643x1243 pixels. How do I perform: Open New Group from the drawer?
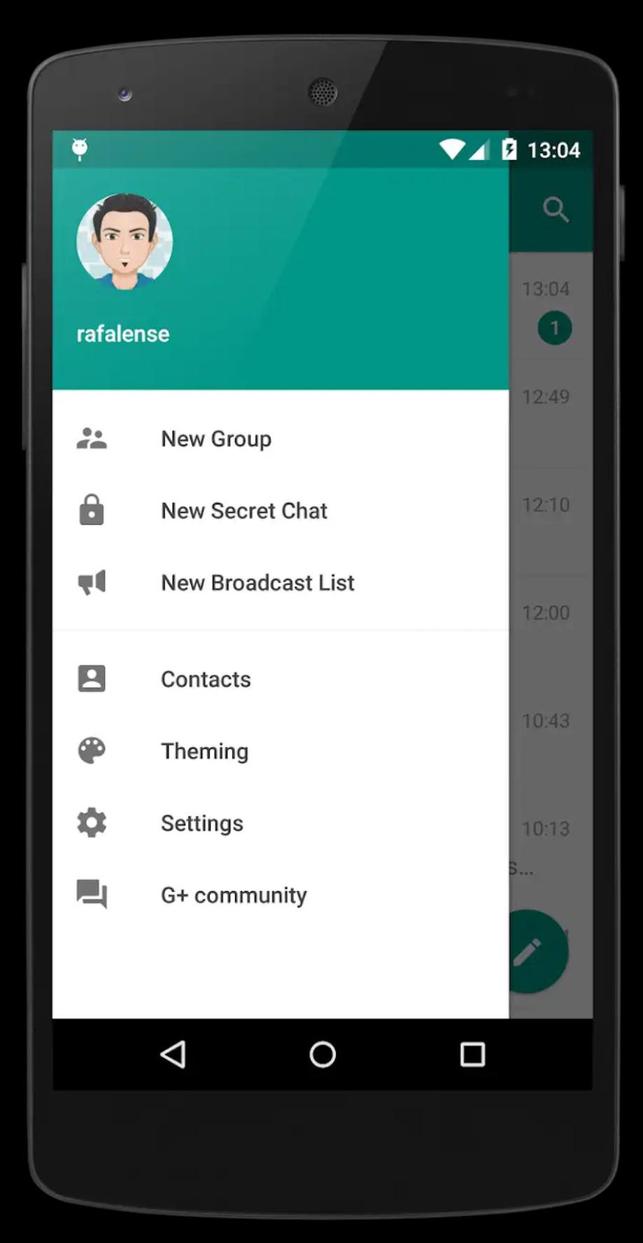click(216, 439)
